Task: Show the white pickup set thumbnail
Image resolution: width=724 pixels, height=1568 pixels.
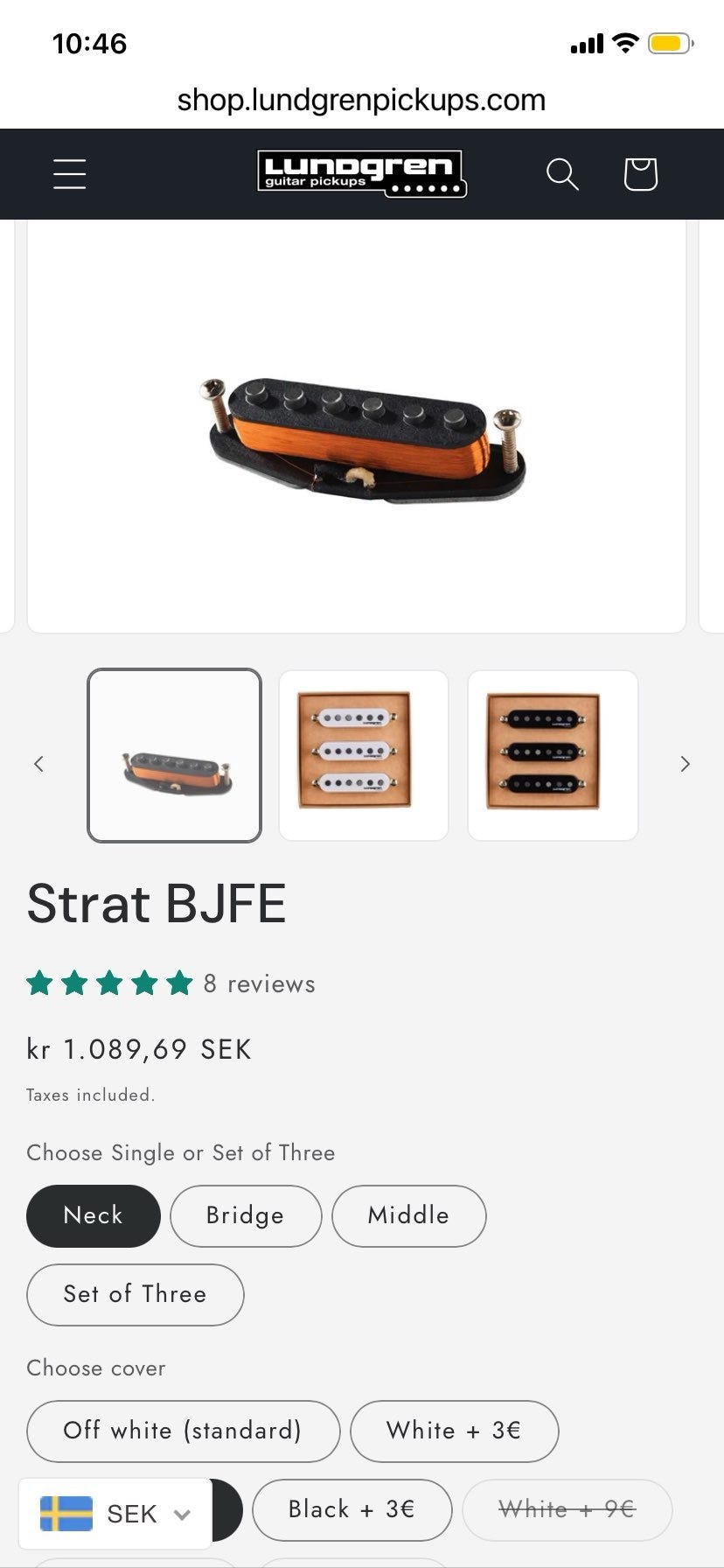Action: point(363,756)
